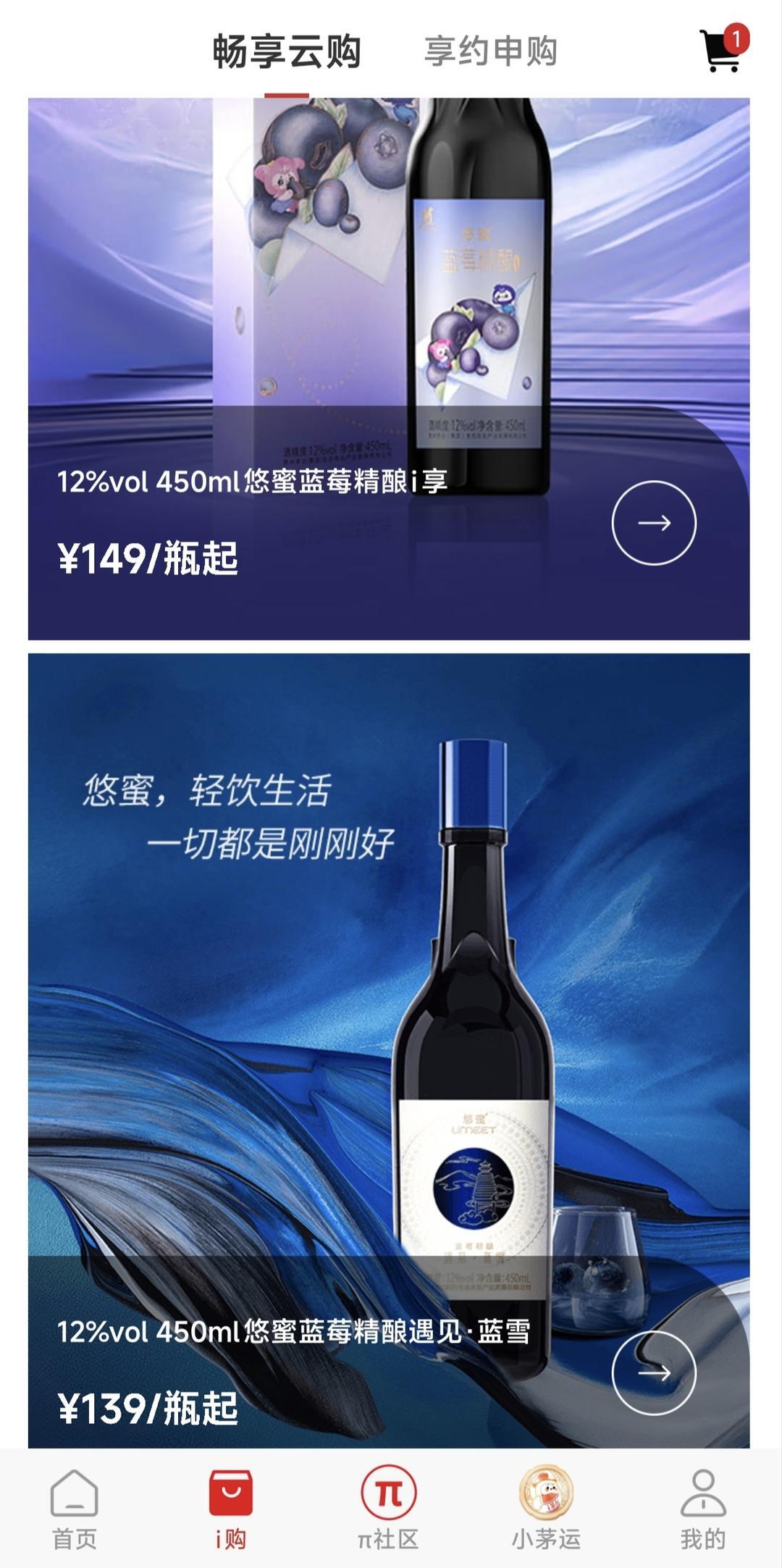This screenshot has height=1568, width=782.
Task: Tap the arrow beside ¥139/瓶起
Action: [653, 1372]
